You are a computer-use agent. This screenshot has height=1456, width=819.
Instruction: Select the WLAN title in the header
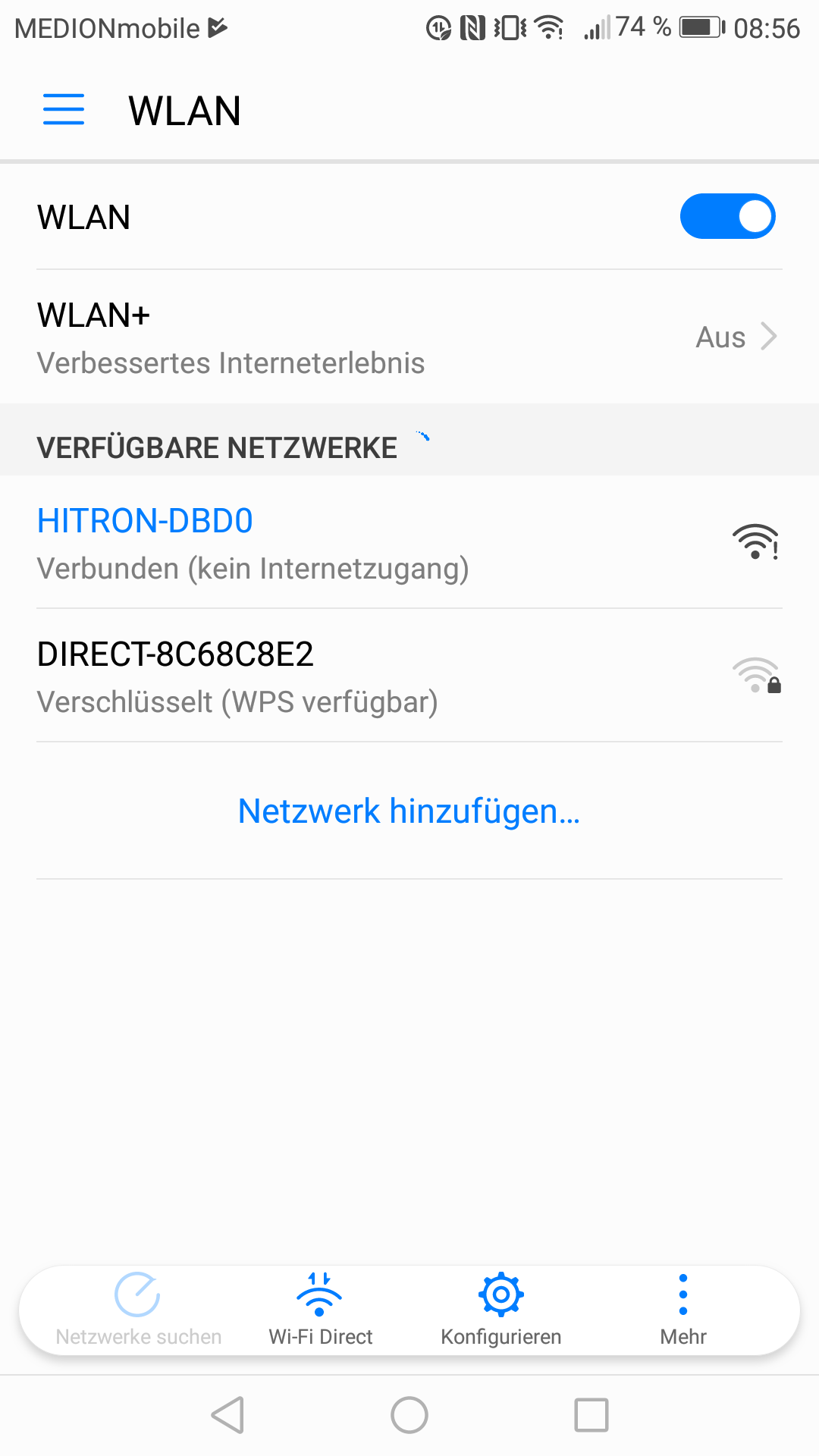point(184,109)
